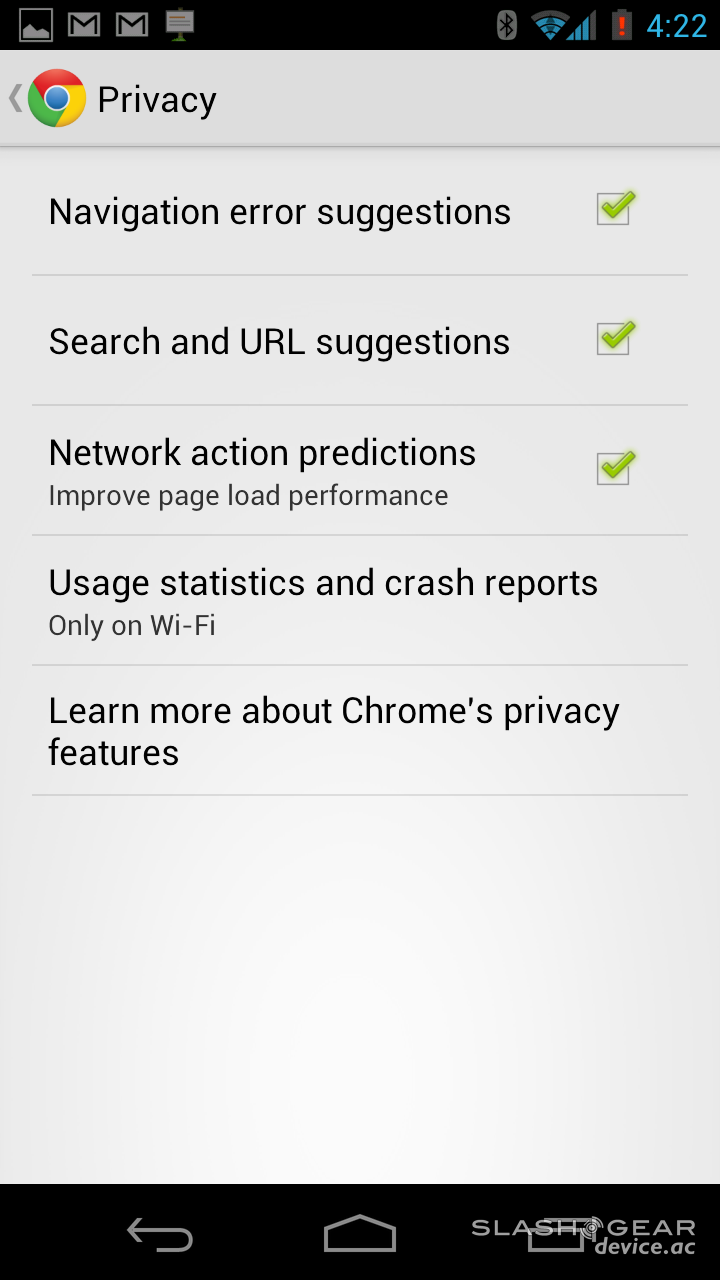Toggle Search and URL suggestions checkbox
The image size is (720, 1280).
(x=613, y=339)
